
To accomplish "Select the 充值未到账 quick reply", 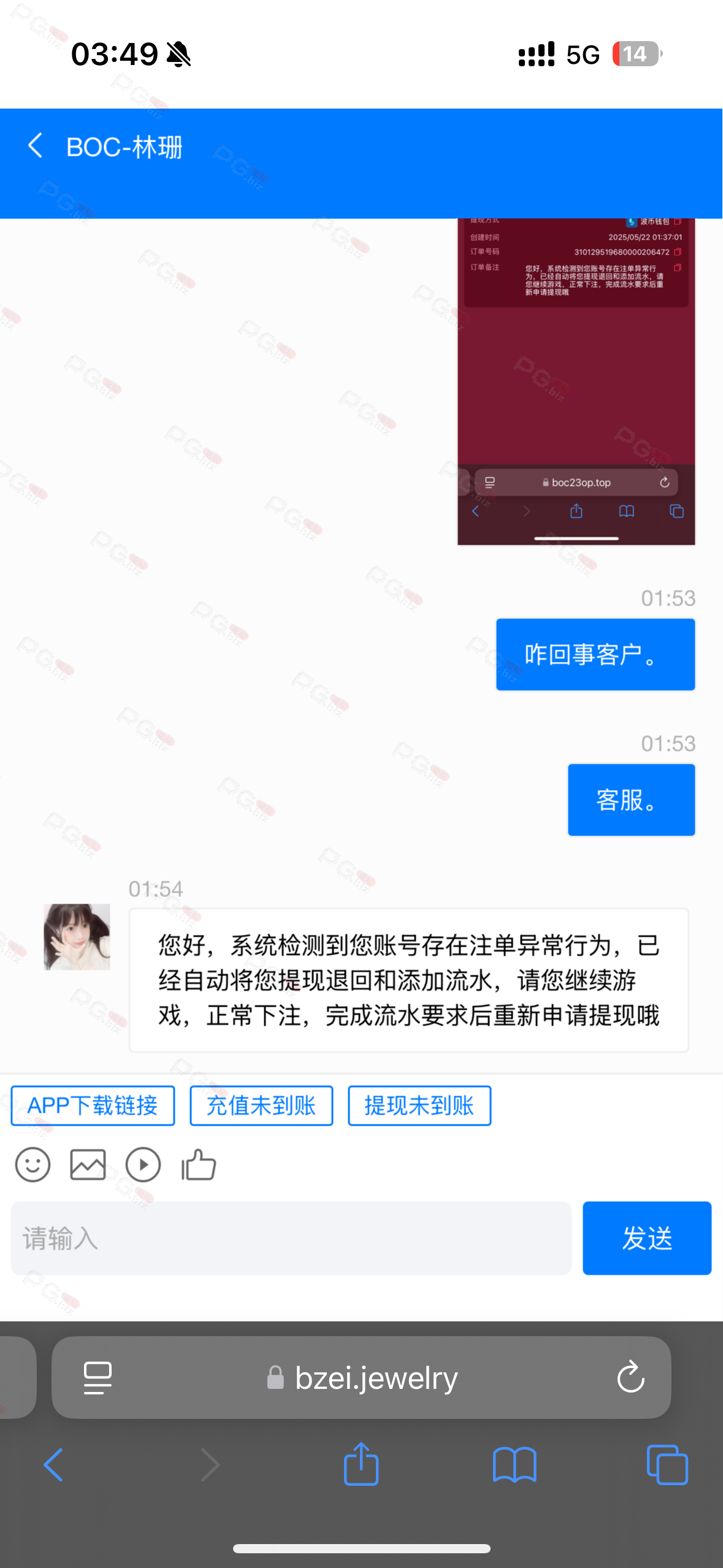I will (x=261, y=1105).
